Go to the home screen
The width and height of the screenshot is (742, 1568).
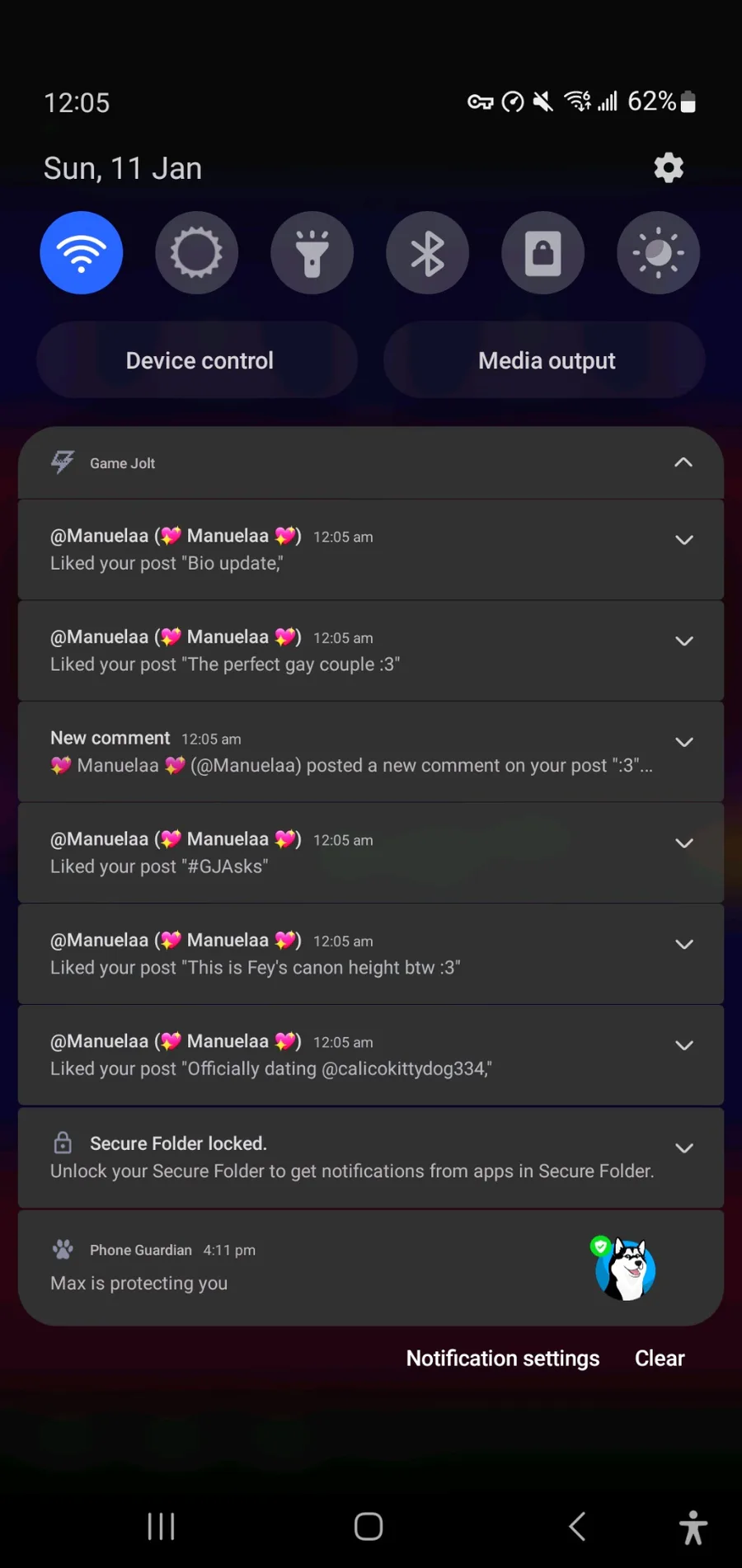pyautogui.click(x=369, y=1527)
